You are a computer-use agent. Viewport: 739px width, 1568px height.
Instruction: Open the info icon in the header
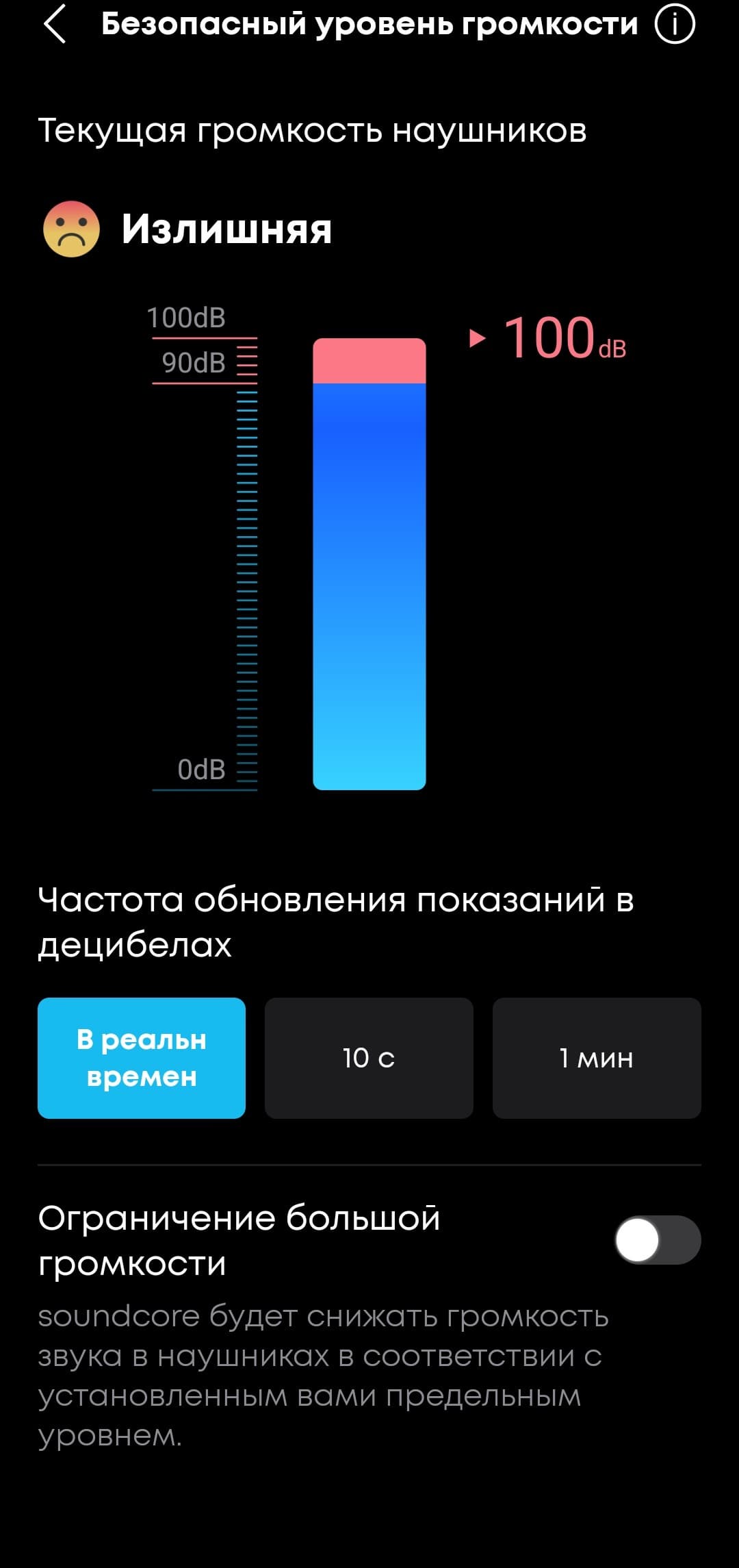675,25
